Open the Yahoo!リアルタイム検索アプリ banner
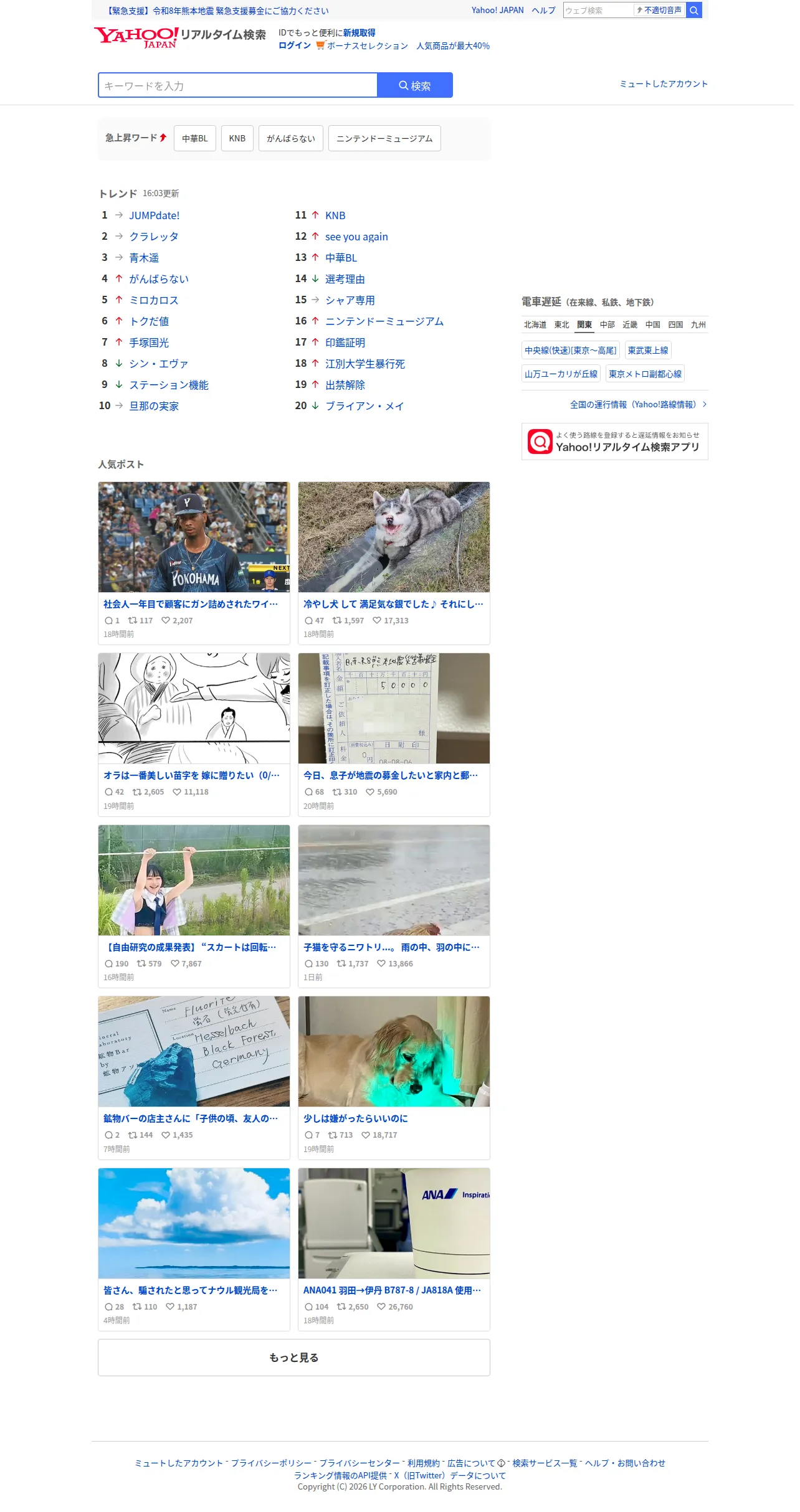 pyautogui.click(x=614, y=442)
